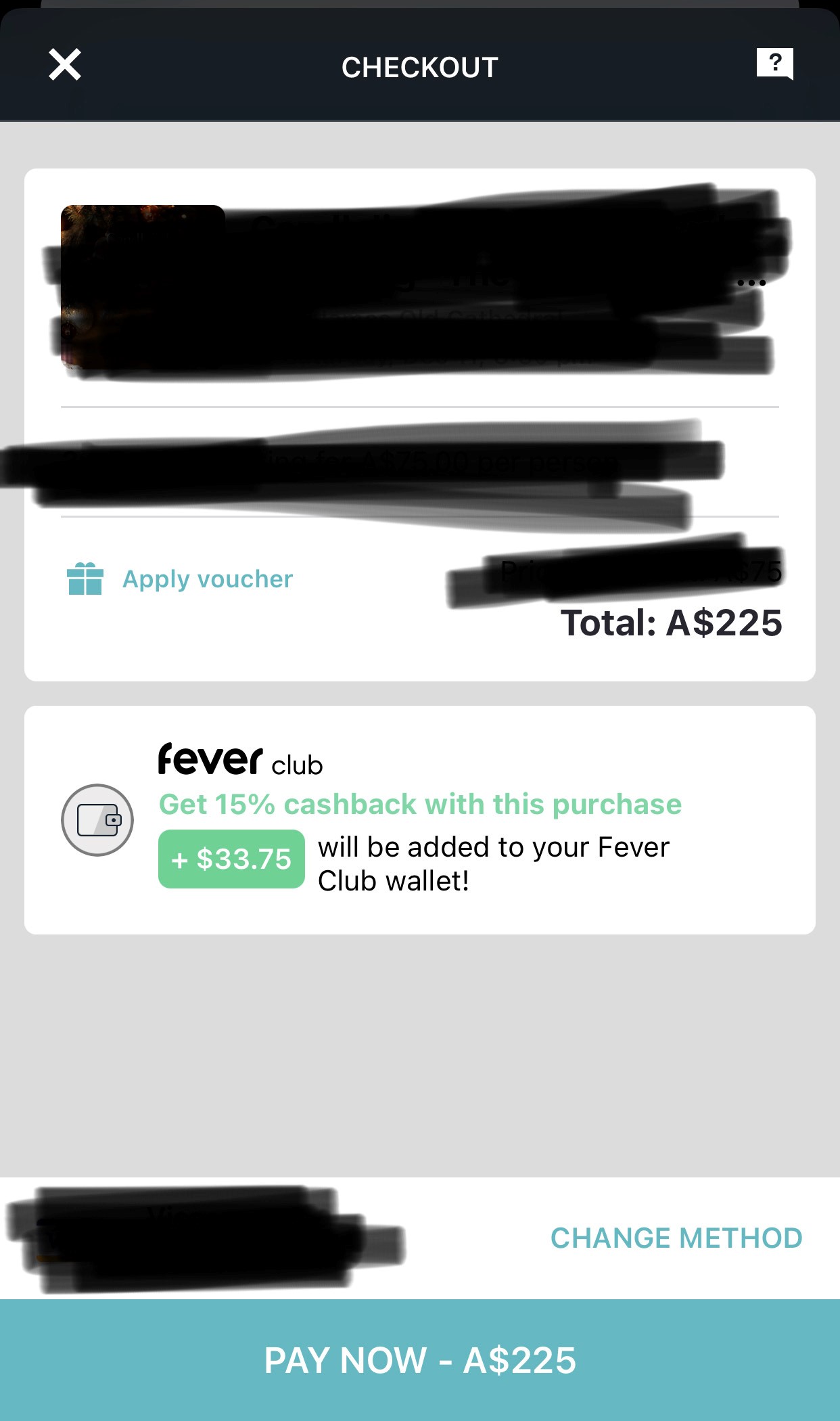Open the CHECKOUT header title area

pyautogui.click(x=419, y=66)
